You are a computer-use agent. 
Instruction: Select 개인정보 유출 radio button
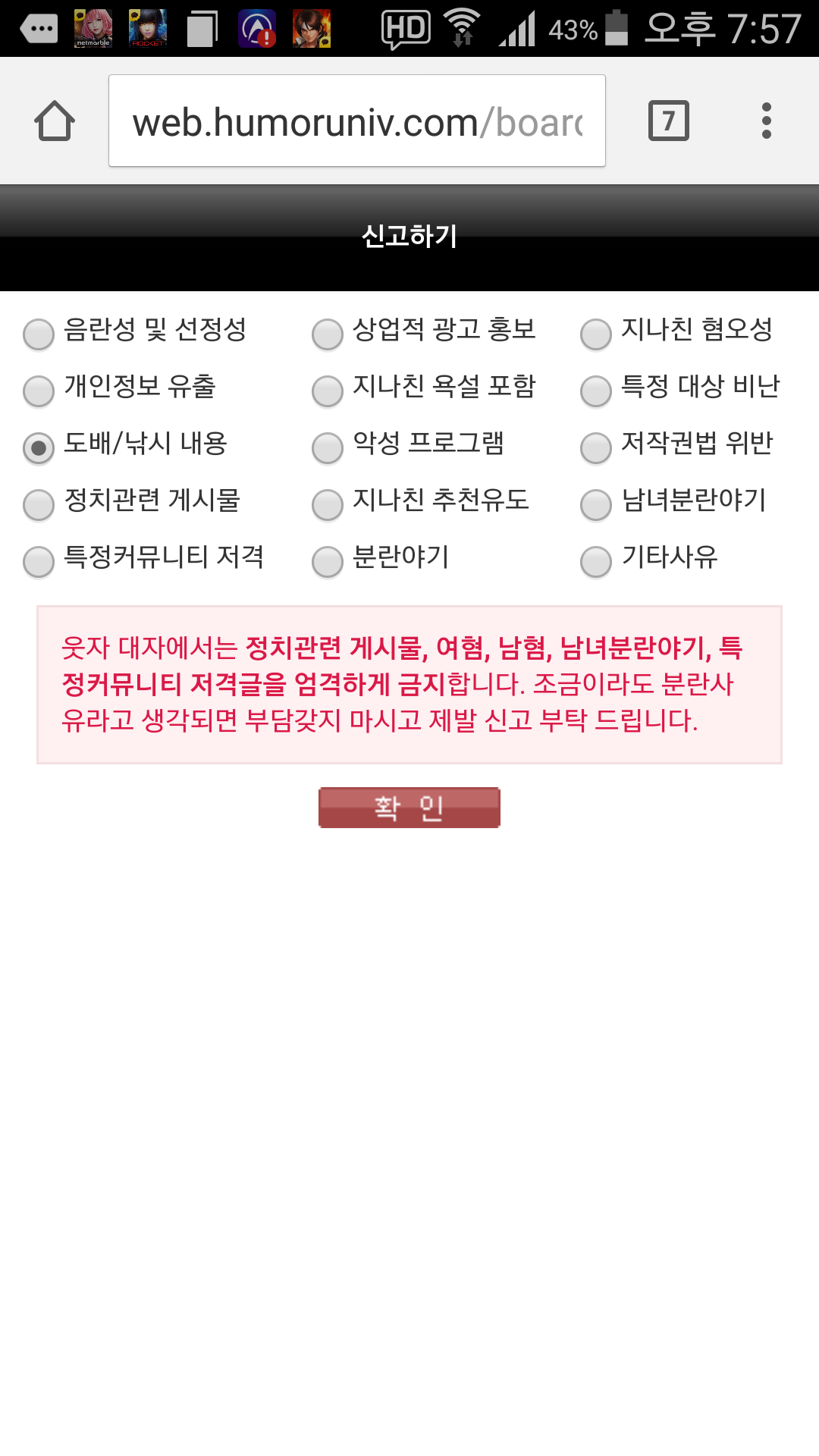point(39,391)
